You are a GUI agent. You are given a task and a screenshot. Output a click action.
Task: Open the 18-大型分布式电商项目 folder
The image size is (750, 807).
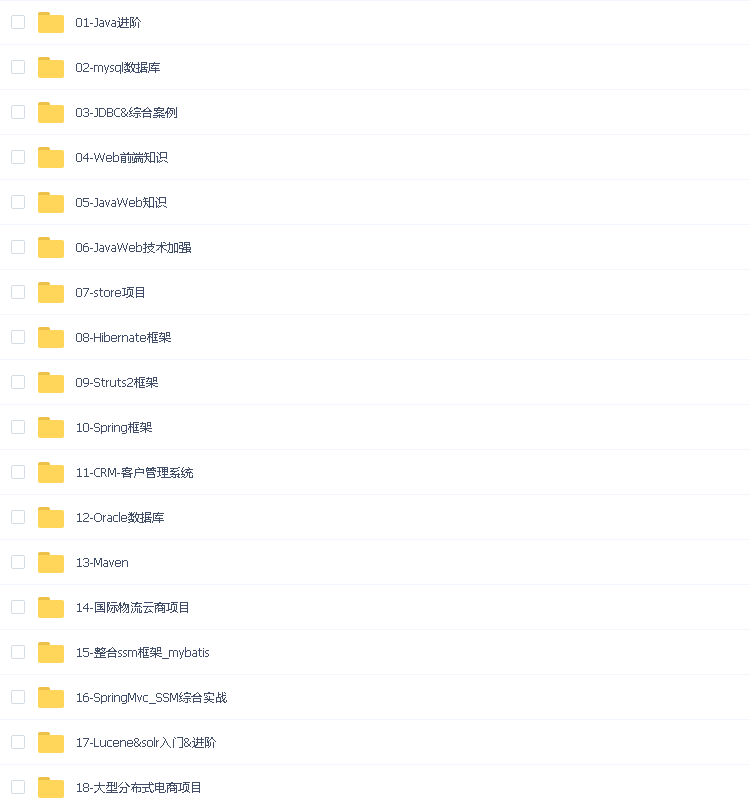coord(138,787)
